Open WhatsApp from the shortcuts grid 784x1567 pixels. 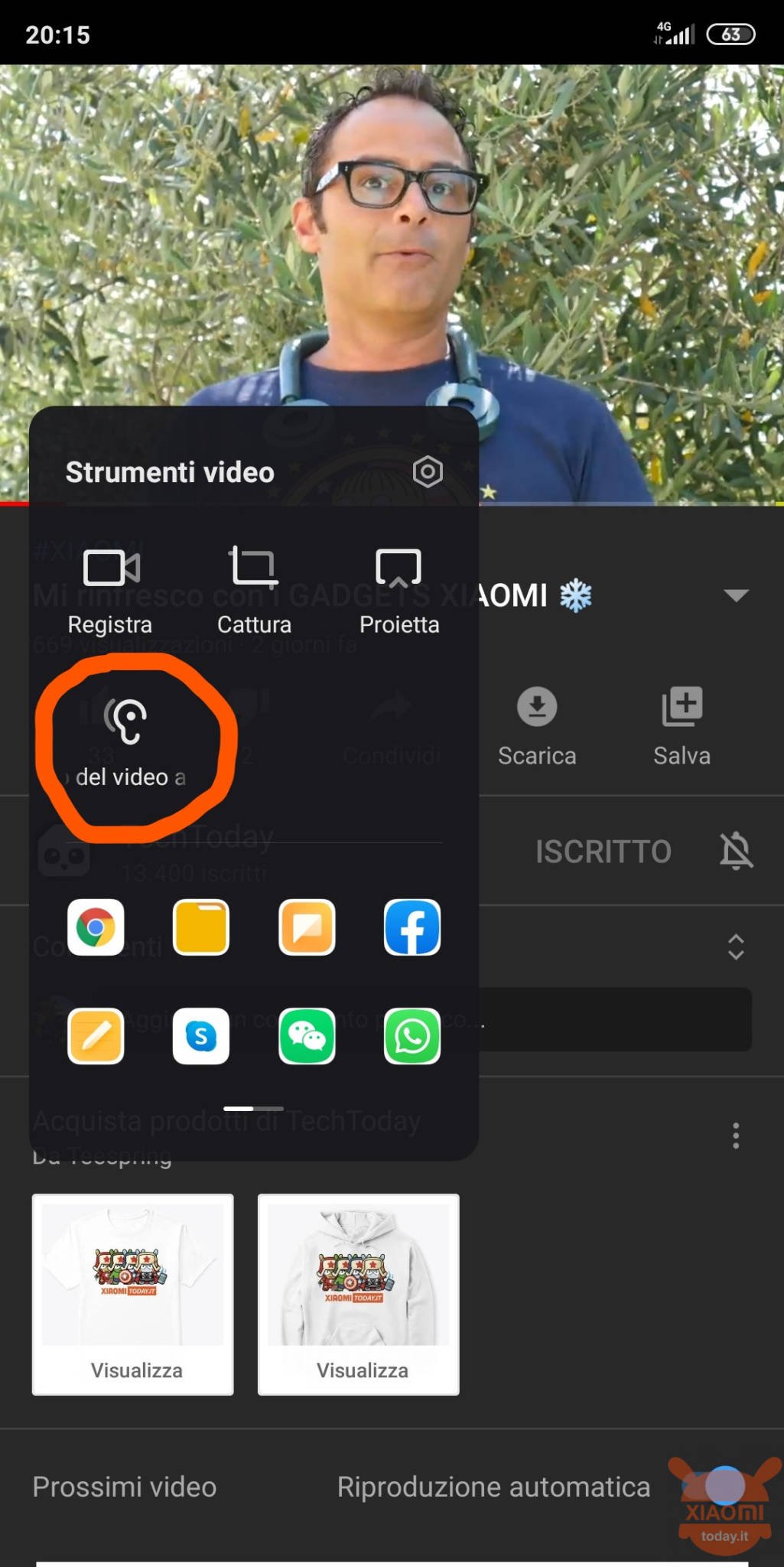pyautogui.click(x=412, y=1036)
